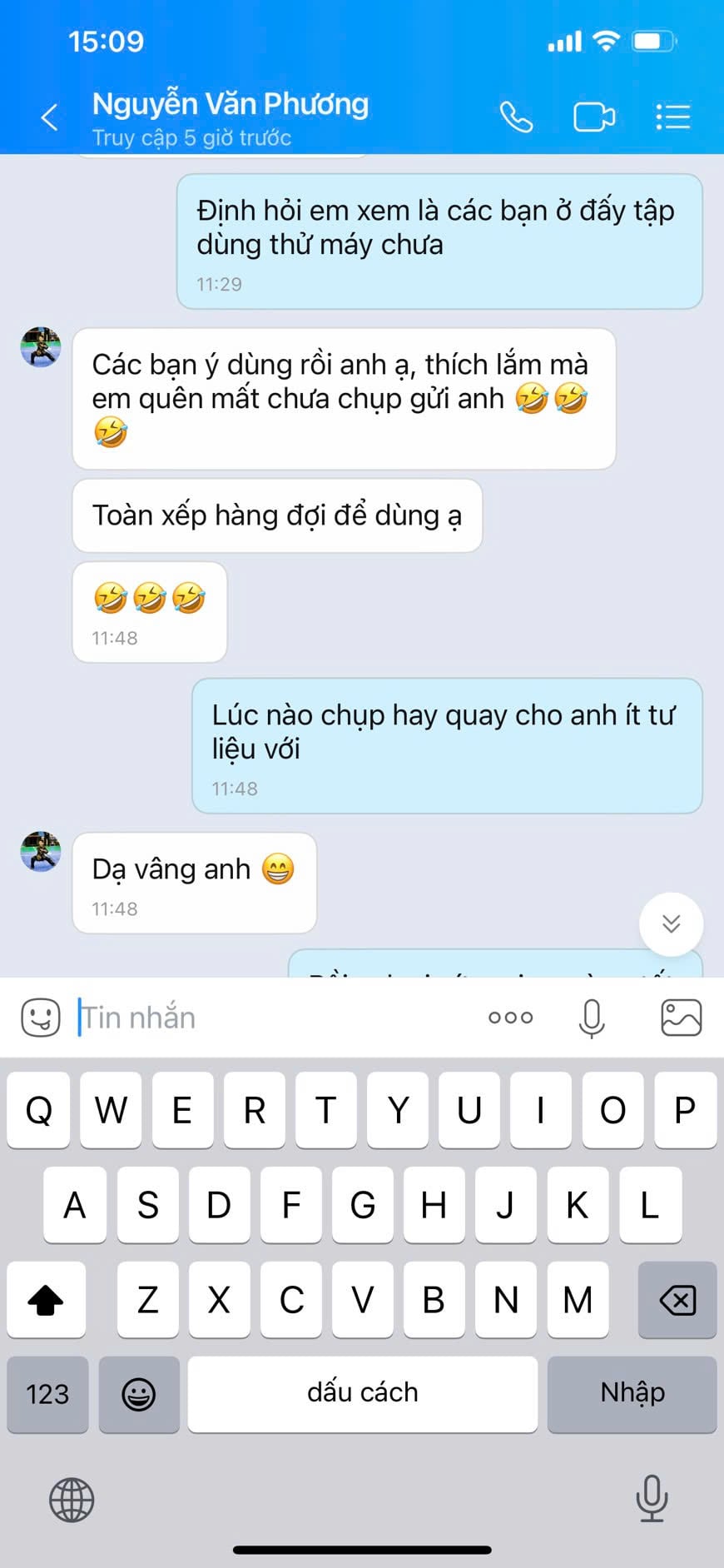Viewport: 724px width, 1568px height.
Task: Start keyboard dictation with the microphone
Action: click(652, 1498)
